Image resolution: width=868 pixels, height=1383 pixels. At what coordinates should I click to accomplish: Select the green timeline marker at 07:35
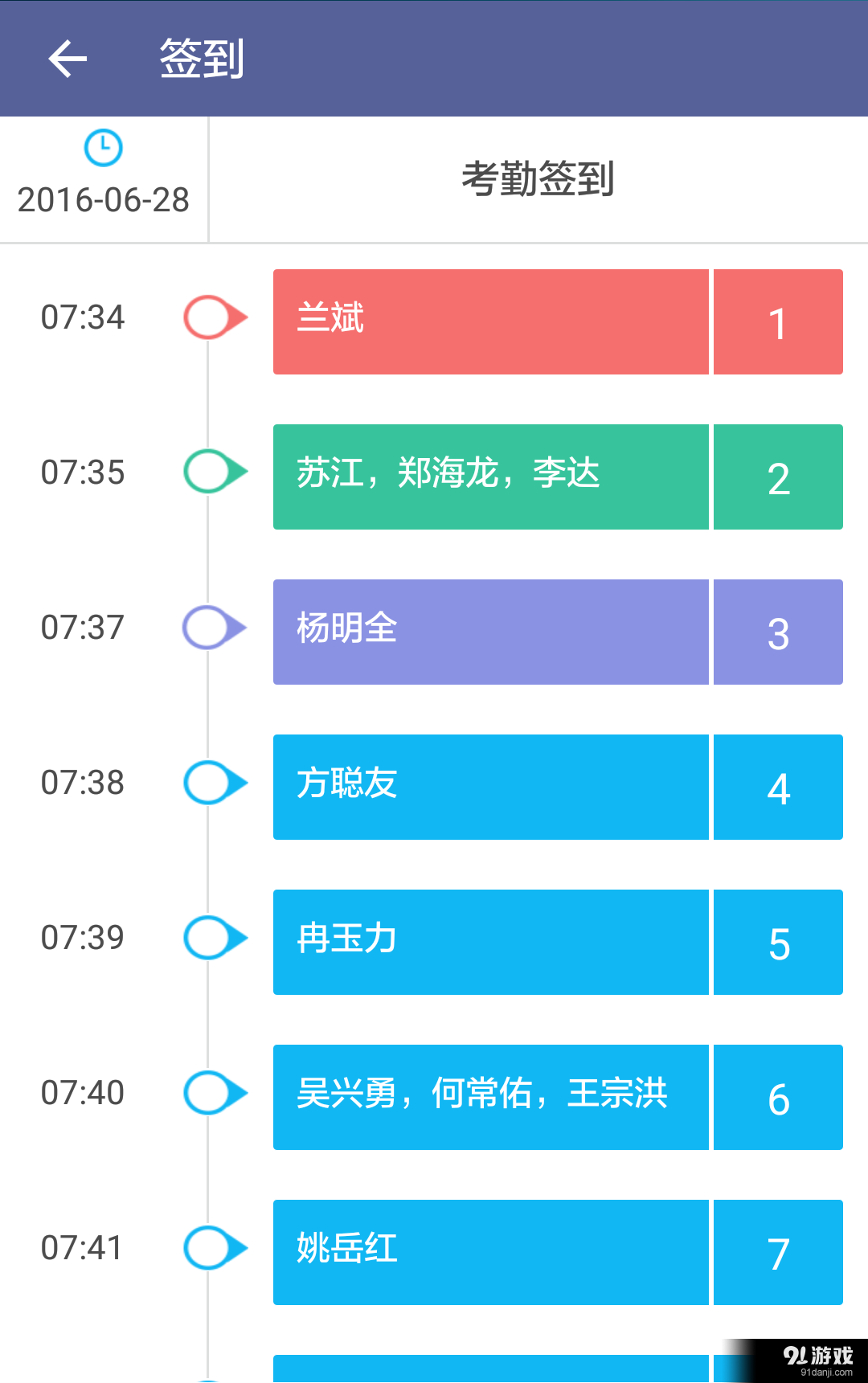pos(211,473)
